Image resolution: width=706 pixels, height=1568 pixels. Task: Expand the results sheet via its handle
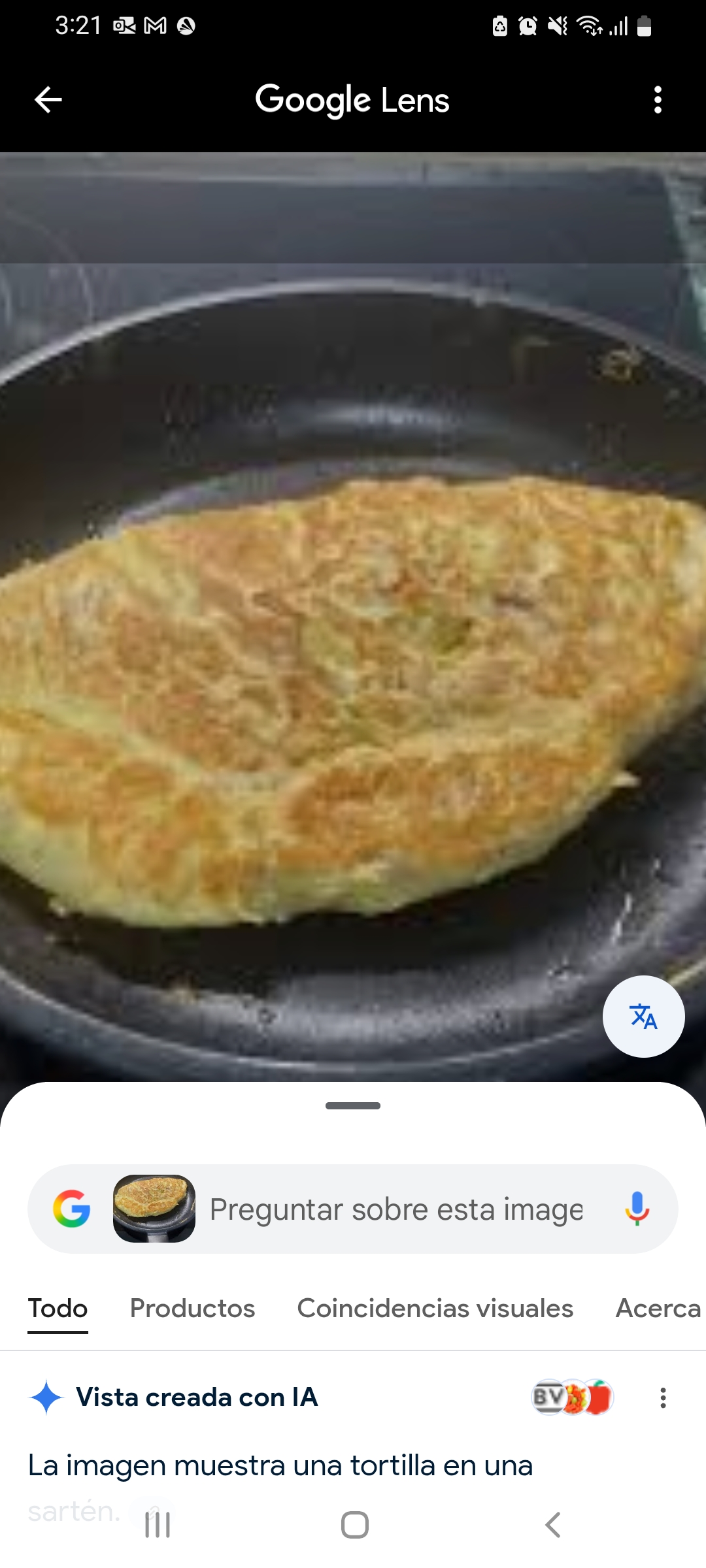[353, 1105]
